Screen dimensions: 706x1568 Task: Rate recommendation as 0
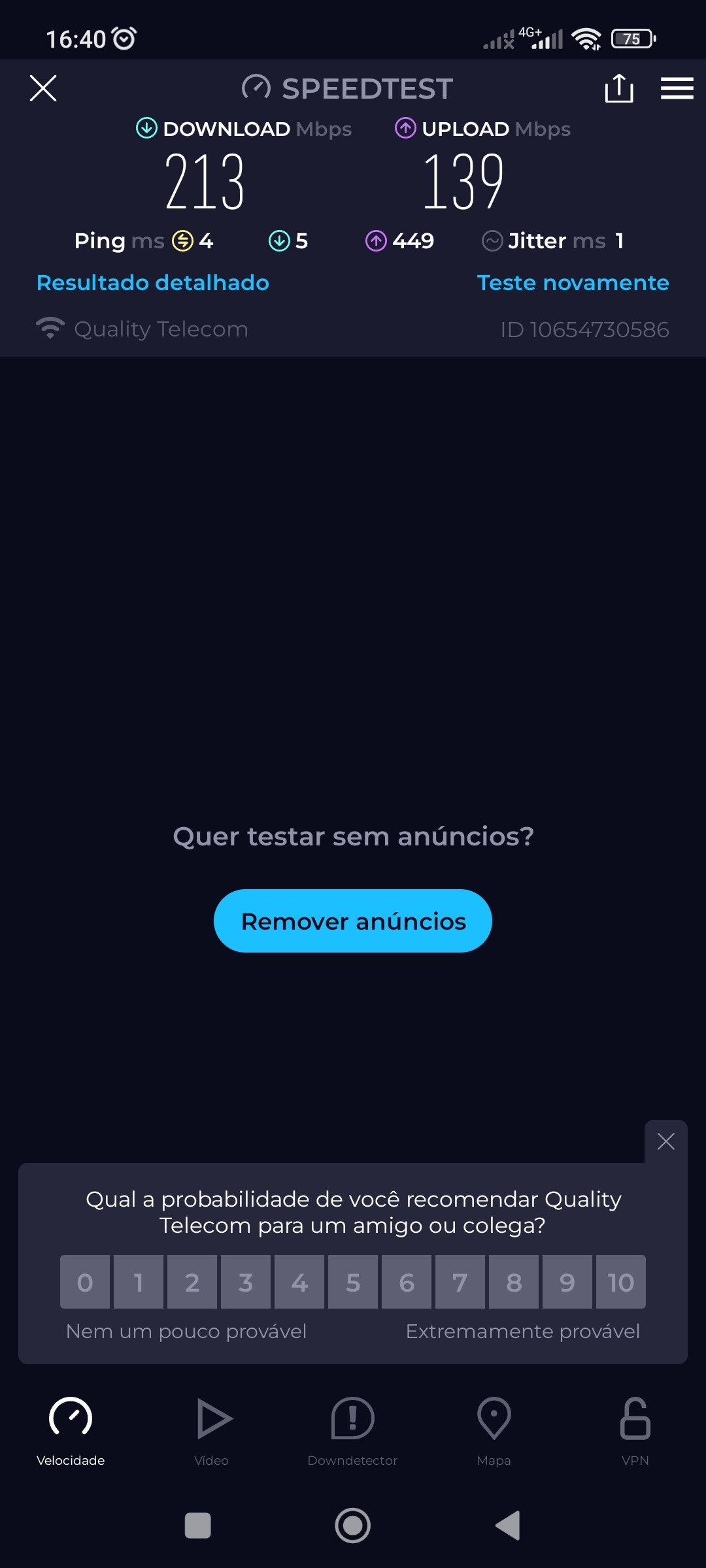[85, 1282]
